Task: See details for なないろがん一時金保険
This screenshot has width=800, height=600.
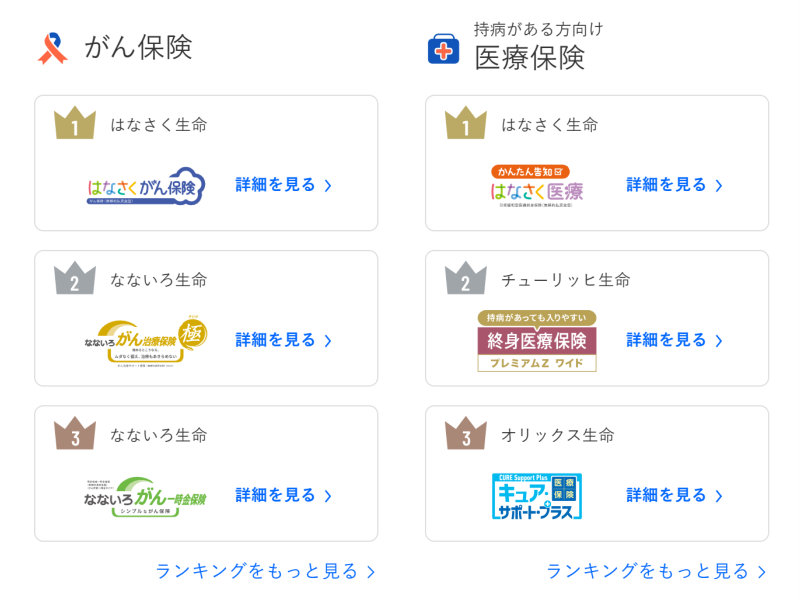Action: coord(283,495)
